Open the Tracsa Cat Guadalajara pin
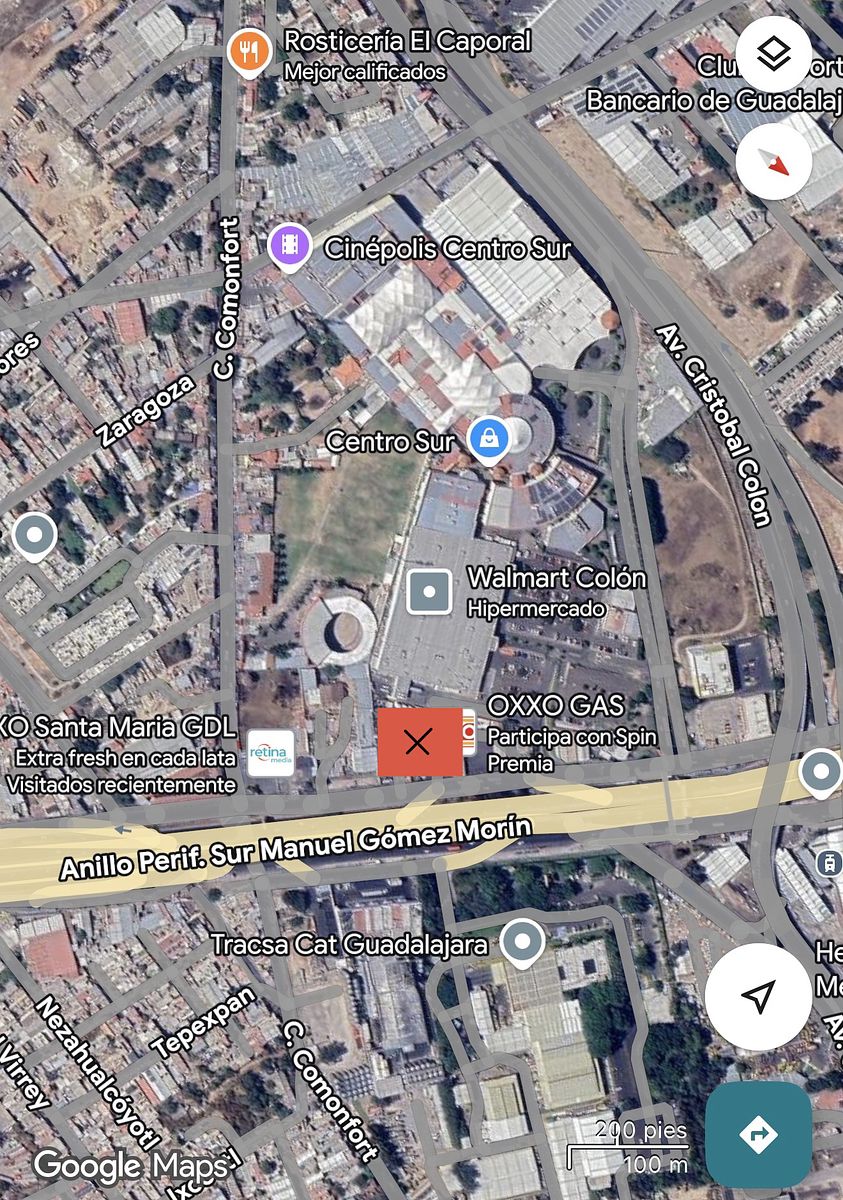 pyautogui.click(x=522, y=942)
